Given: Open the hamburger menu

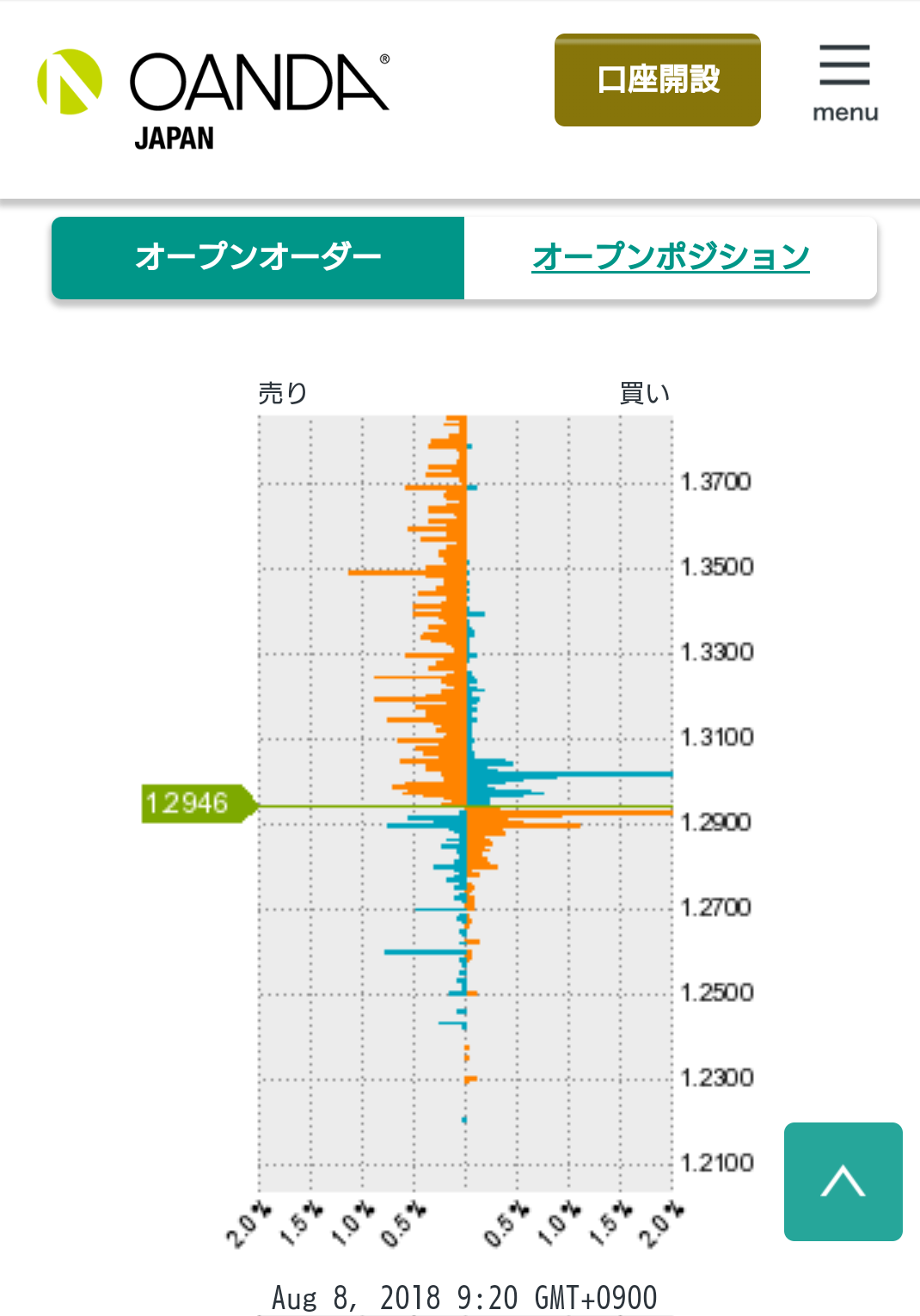Looking at the screenshot, I should [x=844, y=83].
